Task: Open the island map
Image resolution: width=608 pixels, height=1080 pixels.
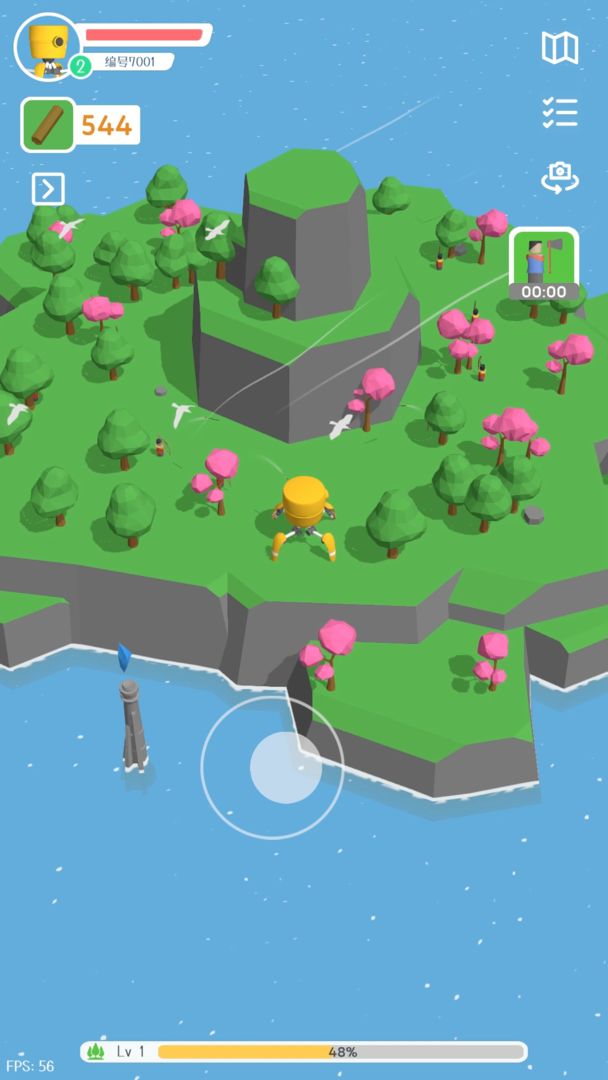Action: [560, 47]
